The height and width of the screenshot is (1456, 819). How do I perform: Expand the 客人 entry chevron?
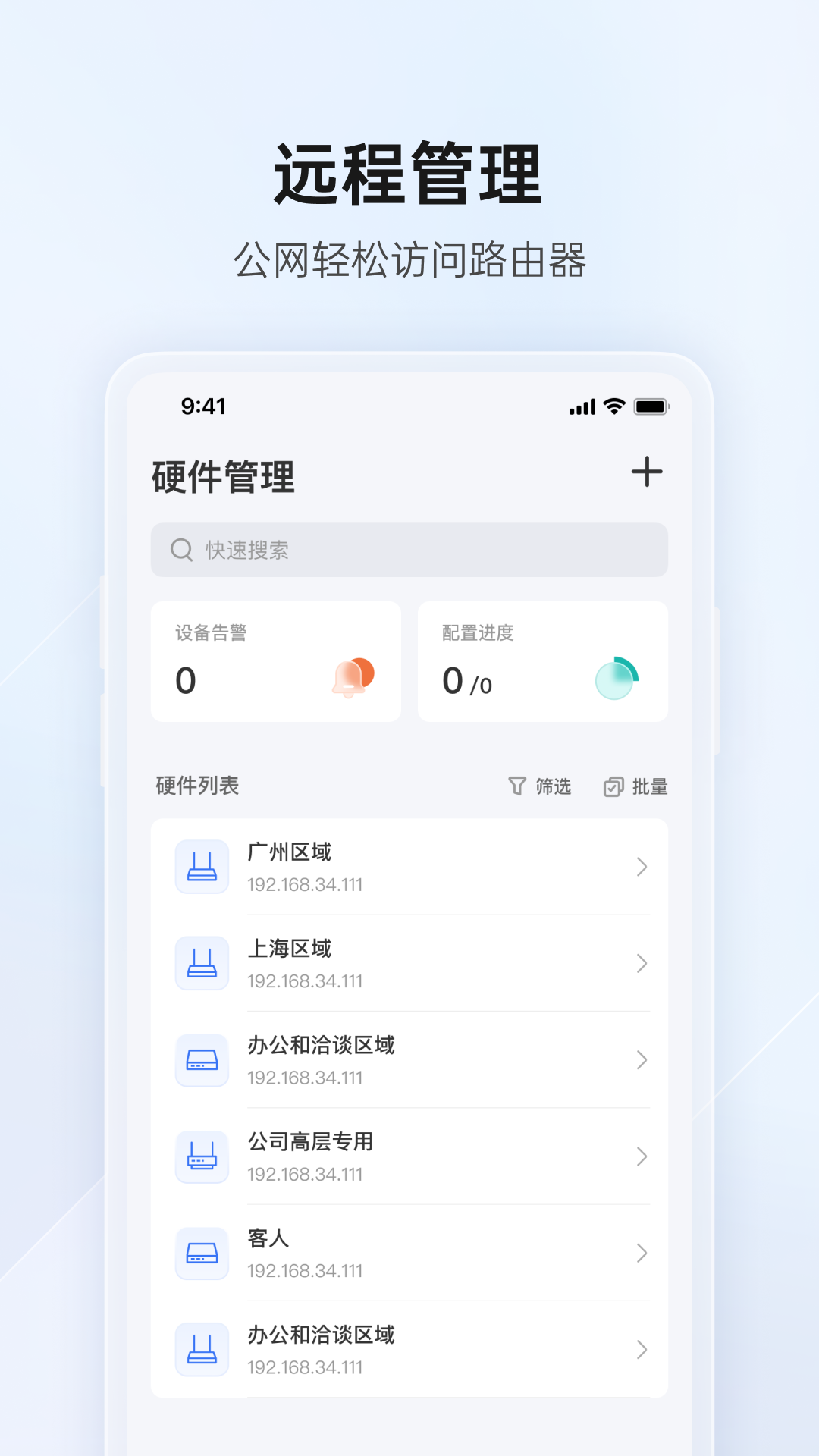point(642,1254)
